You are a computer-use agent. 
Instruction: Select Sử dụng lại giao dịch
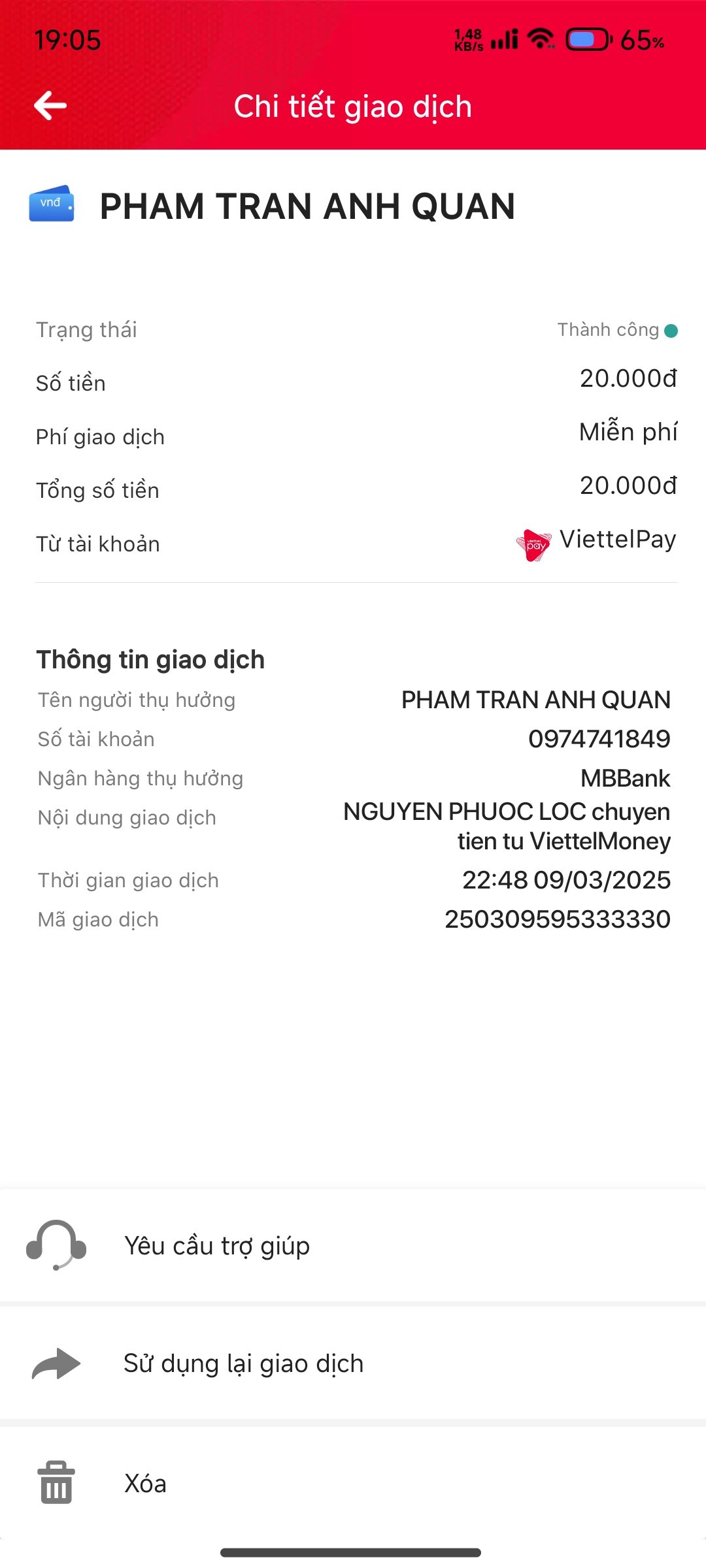[x=353, y=1364]
